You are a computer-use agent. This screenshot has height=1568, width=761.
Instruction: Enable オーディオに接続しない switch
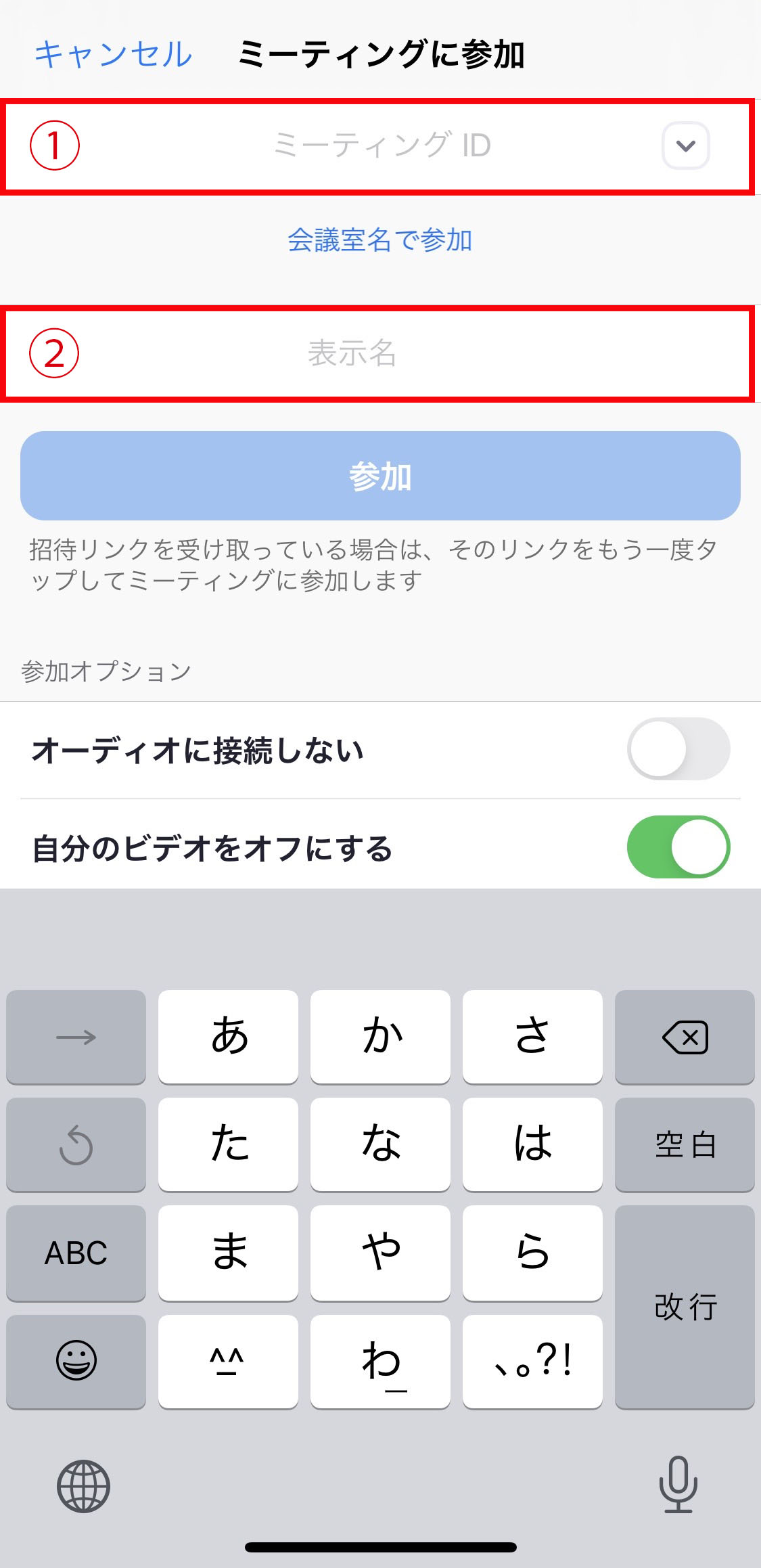coord(678,749)
